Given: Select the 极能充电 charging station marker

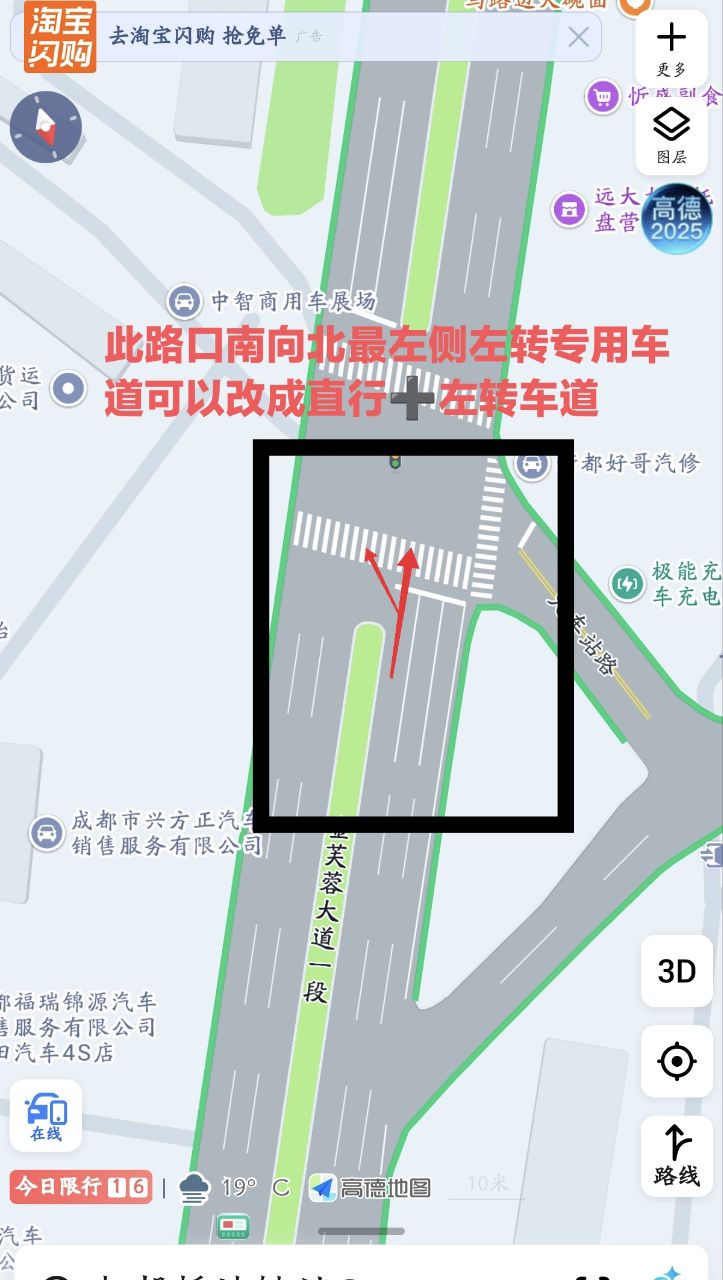Looking at the screenshot, I should pos(628,583).
